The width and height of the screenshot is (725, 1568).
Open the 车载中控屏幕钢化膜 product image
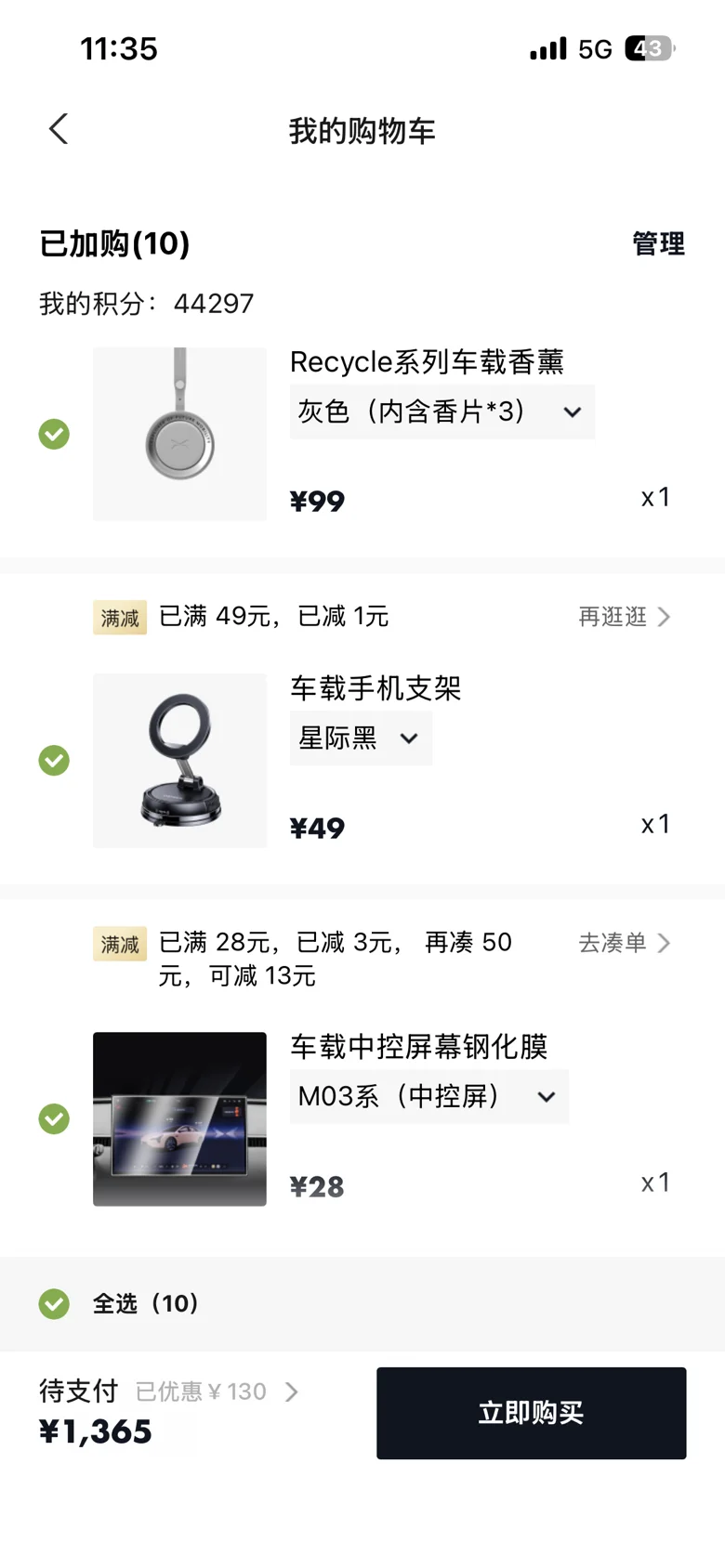(179, 1118)
